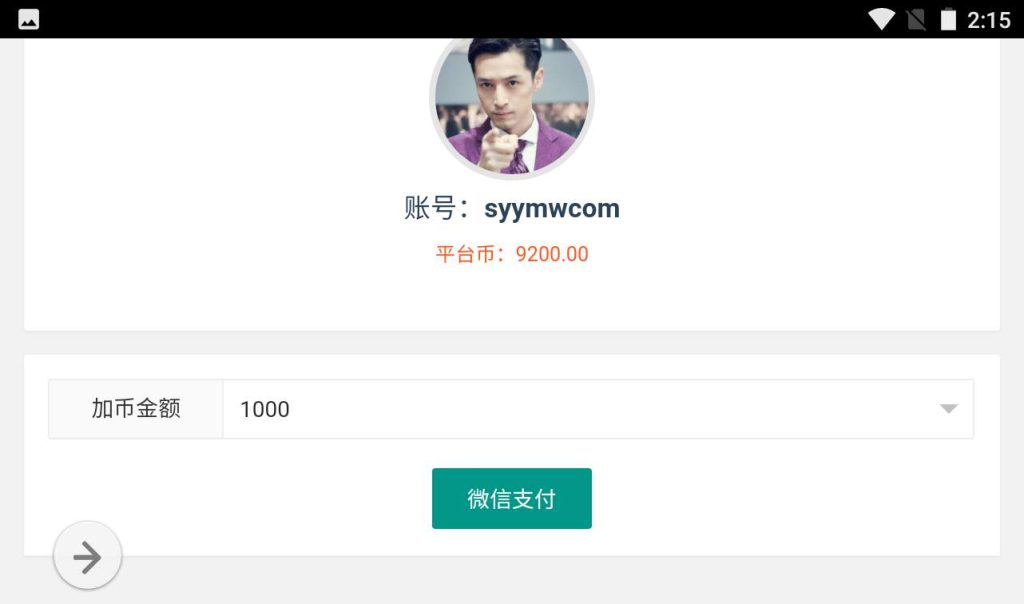Tap the floating arrow button
This screenshot has width=1024, height=604.
88,556
